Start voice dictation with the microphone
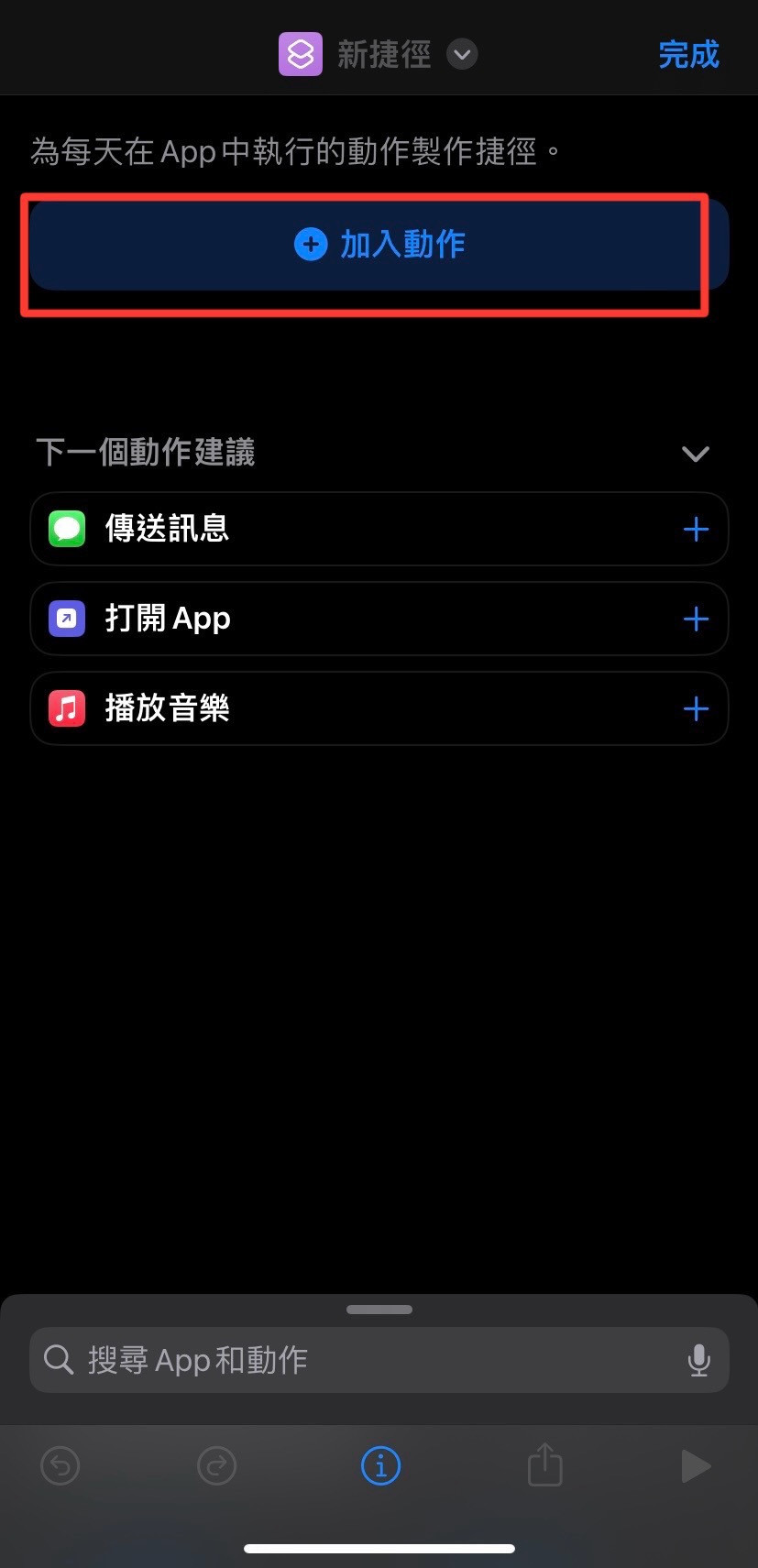 click(x=698, y=1360)
